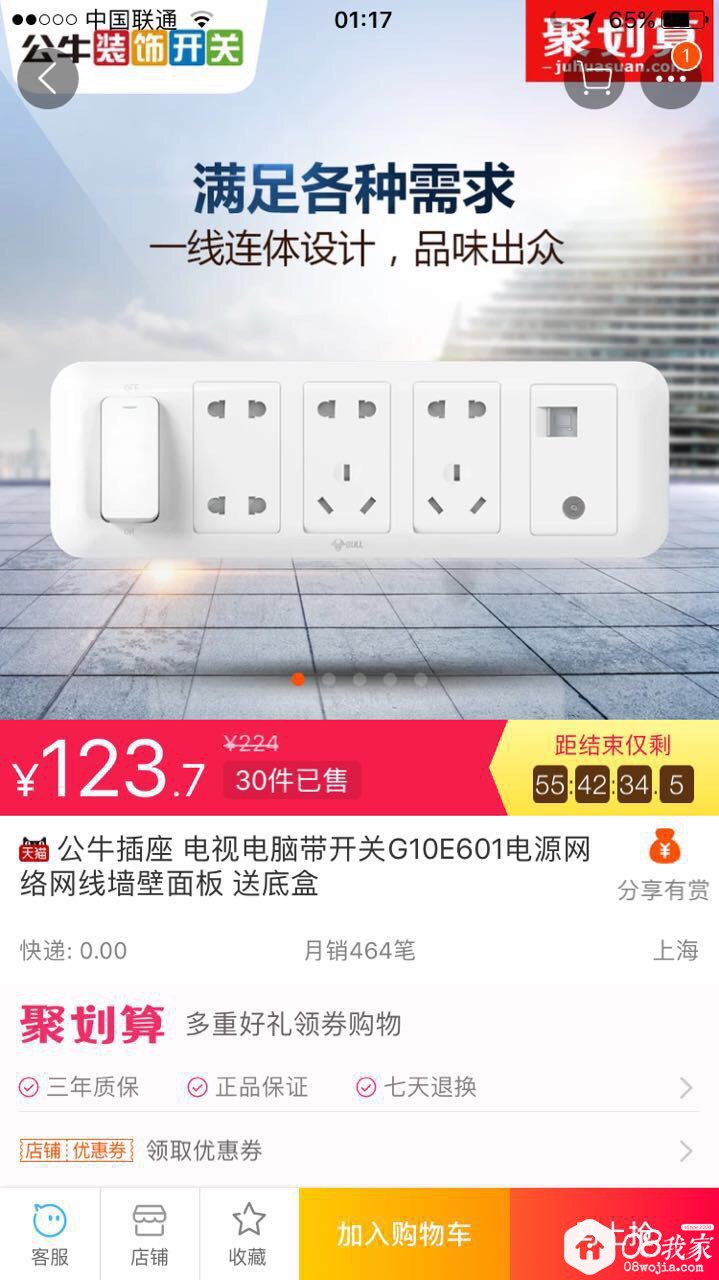The width and height of the screenshot is (719, 1280).
Task: Open the 三年质保 service guarantees row
Action: [x=358, y=1087]
